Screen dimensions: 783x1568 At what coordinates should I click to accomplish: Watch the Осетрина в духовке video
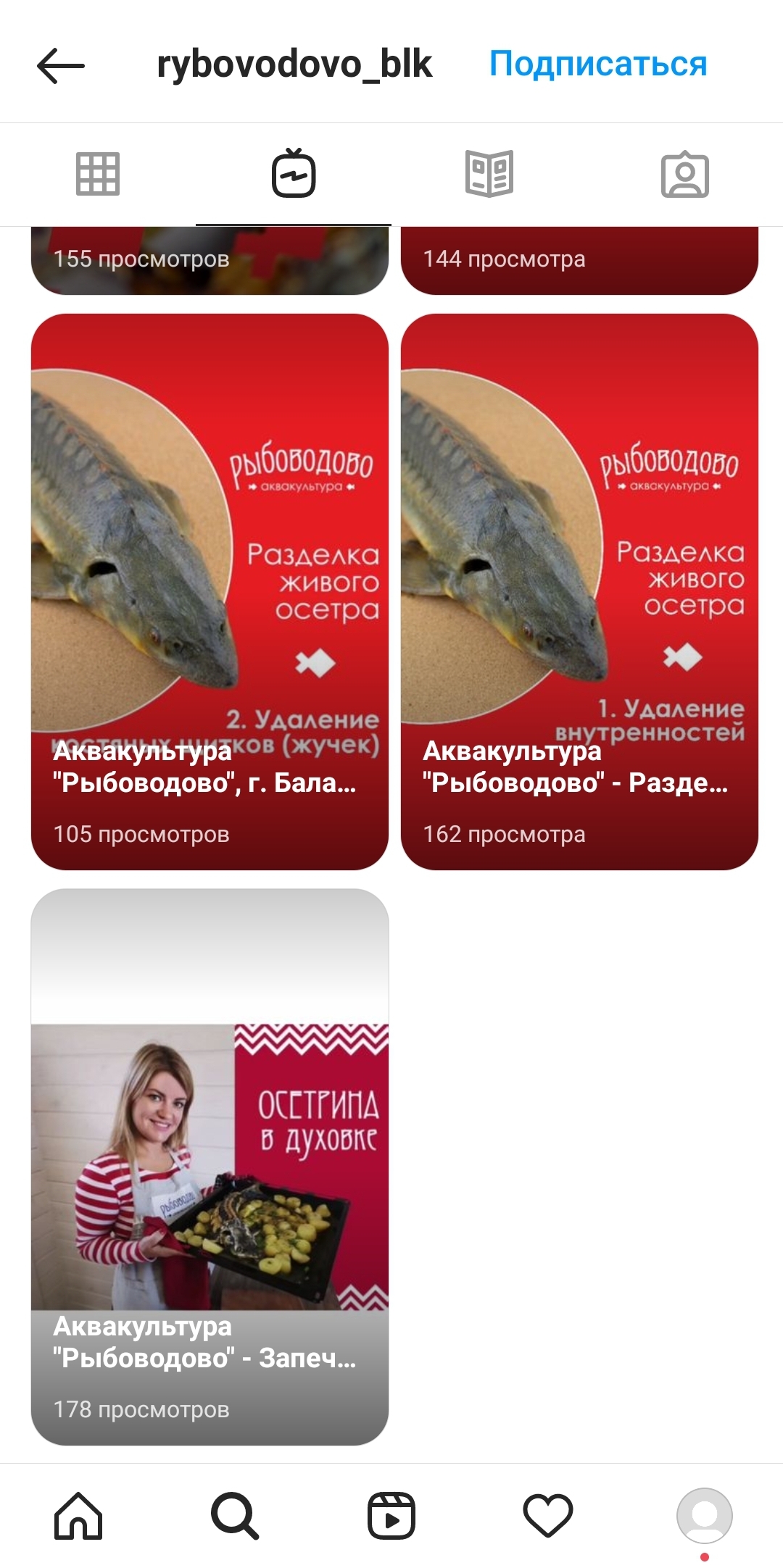point(210,1167)
